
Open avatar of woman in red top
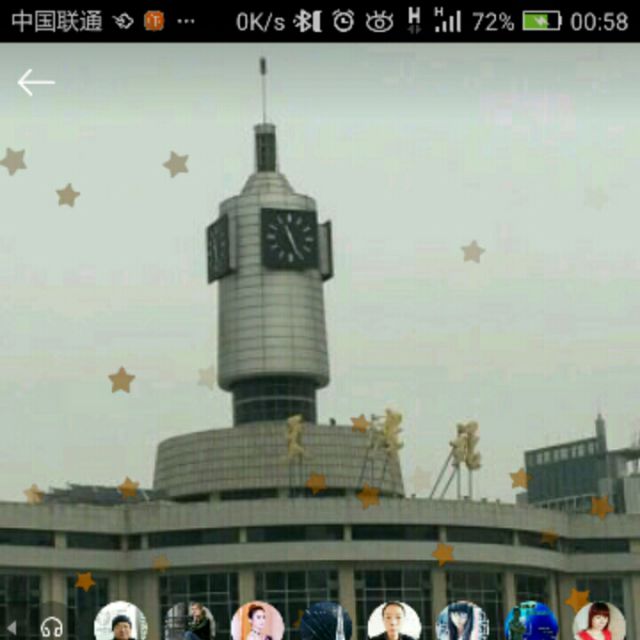click(x=599, y=621)
